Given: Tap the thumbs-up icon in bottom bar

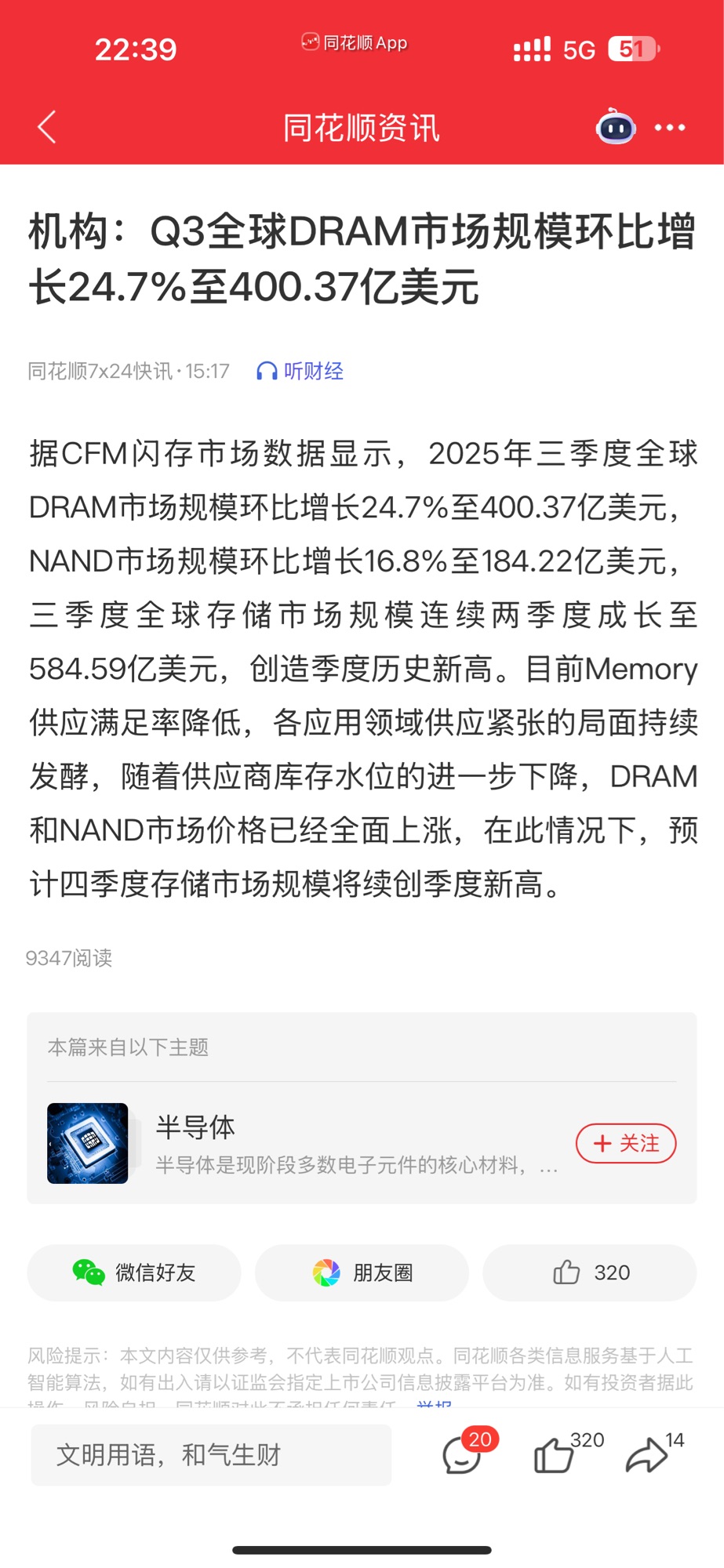Looking at the screenshot, I should [554, 1456].
